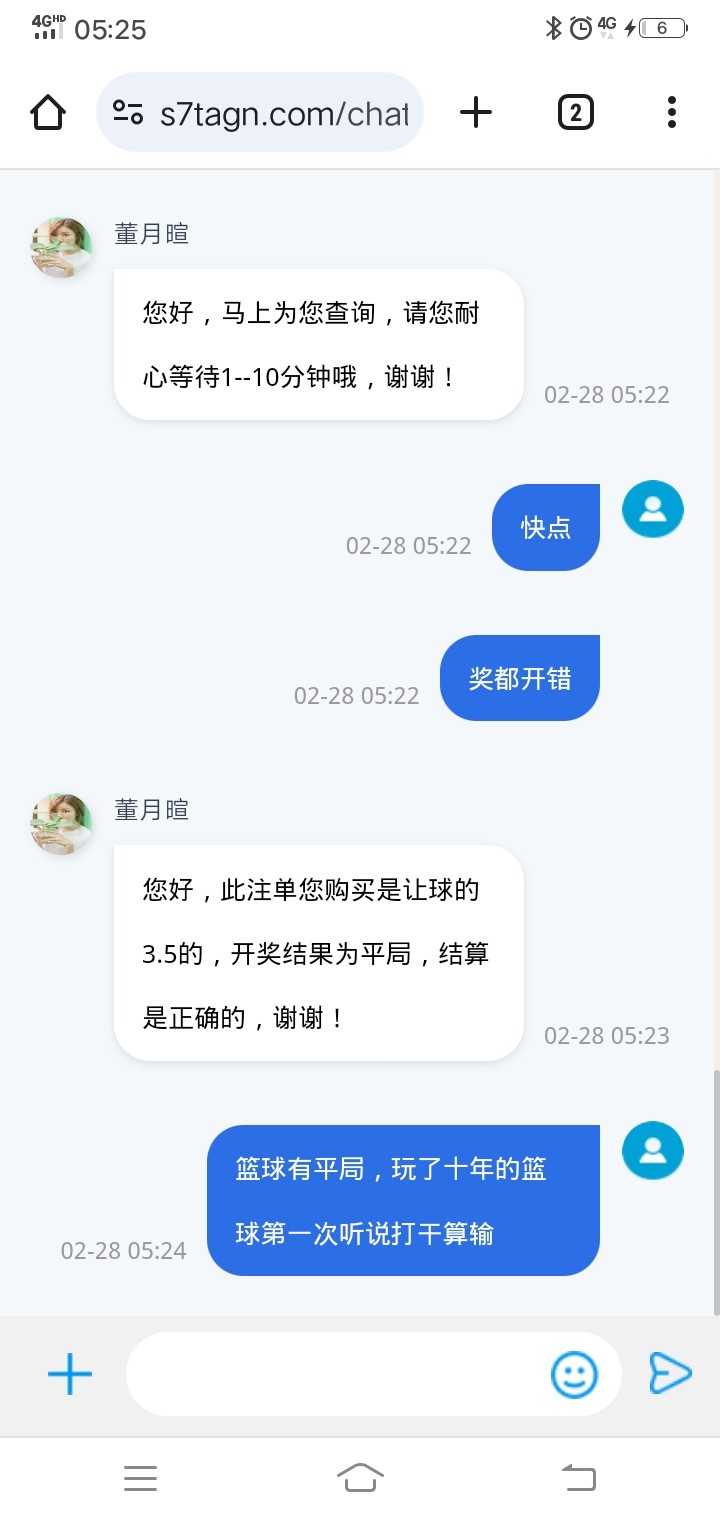Tap the blue plus attach icon
This screenshot has width=720, height=1520.
(70, 1375)
